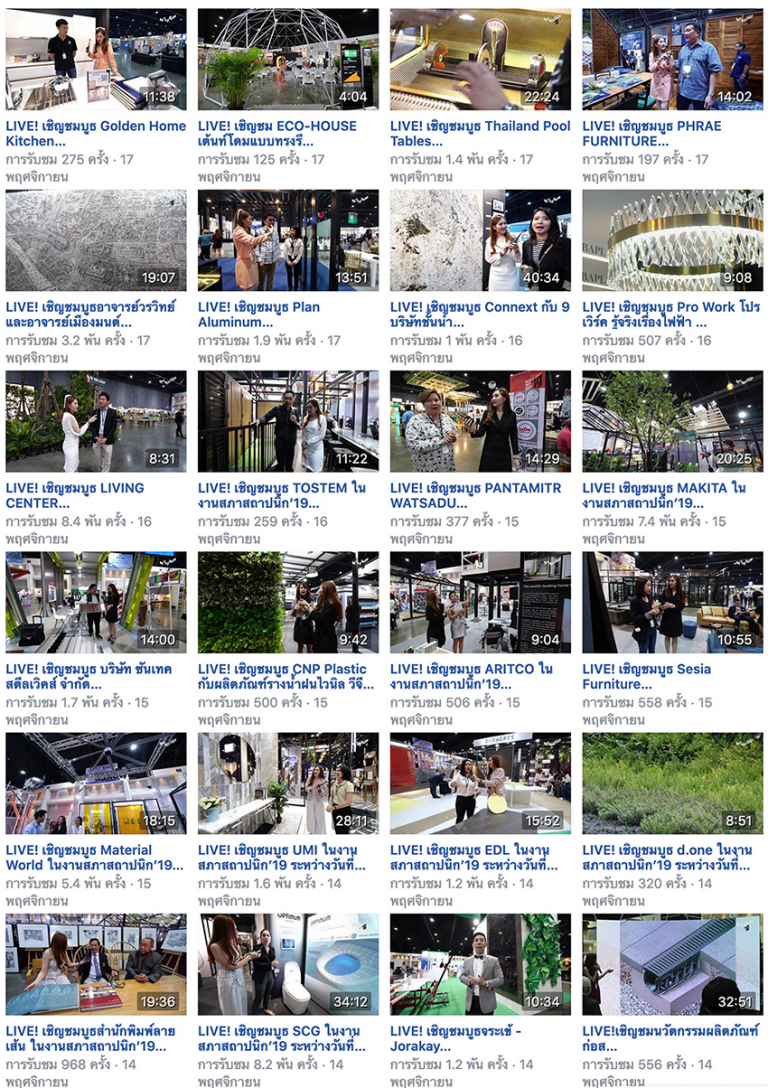768x1088 pixels.
Task: Open the Jorakay live video
Action: 480,964
